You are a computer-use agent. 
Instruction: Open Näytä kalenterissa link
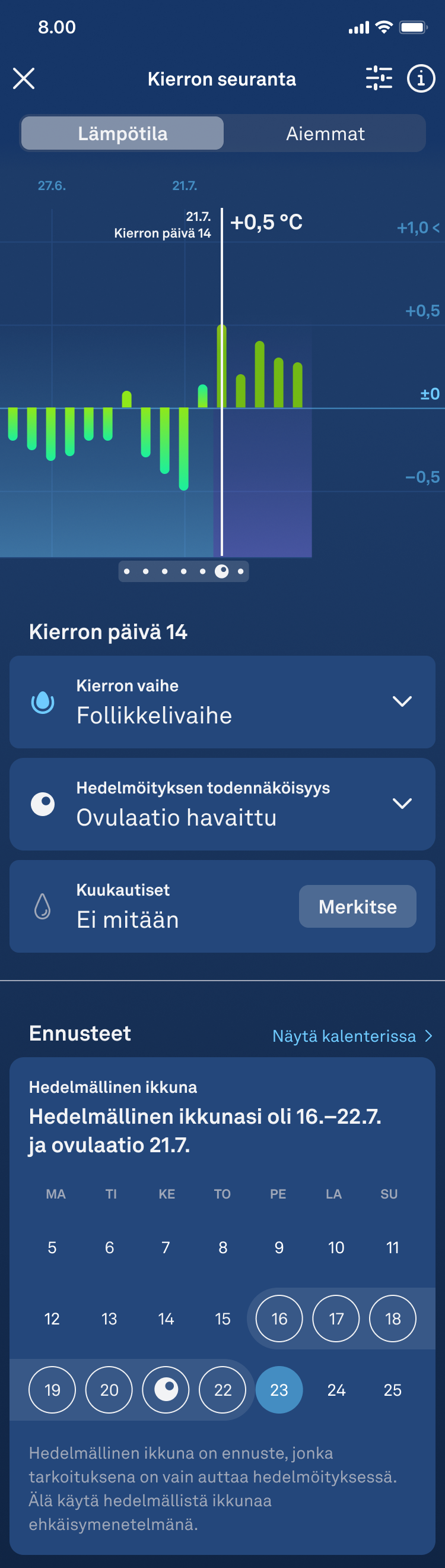click(x=352, y=1036)
